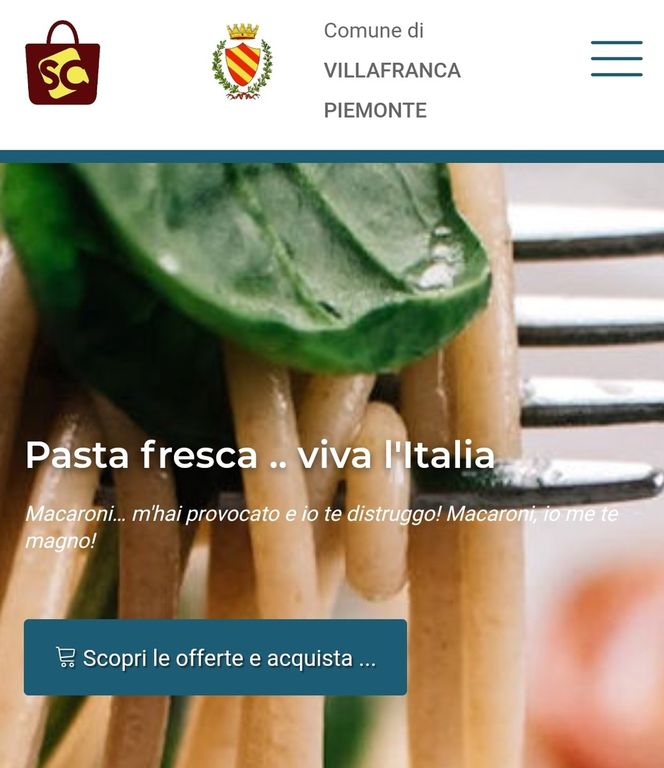Open the SC shopping bag home logo
The width and height of the screenshot is (664, 768).
click(x=62, y=64)
